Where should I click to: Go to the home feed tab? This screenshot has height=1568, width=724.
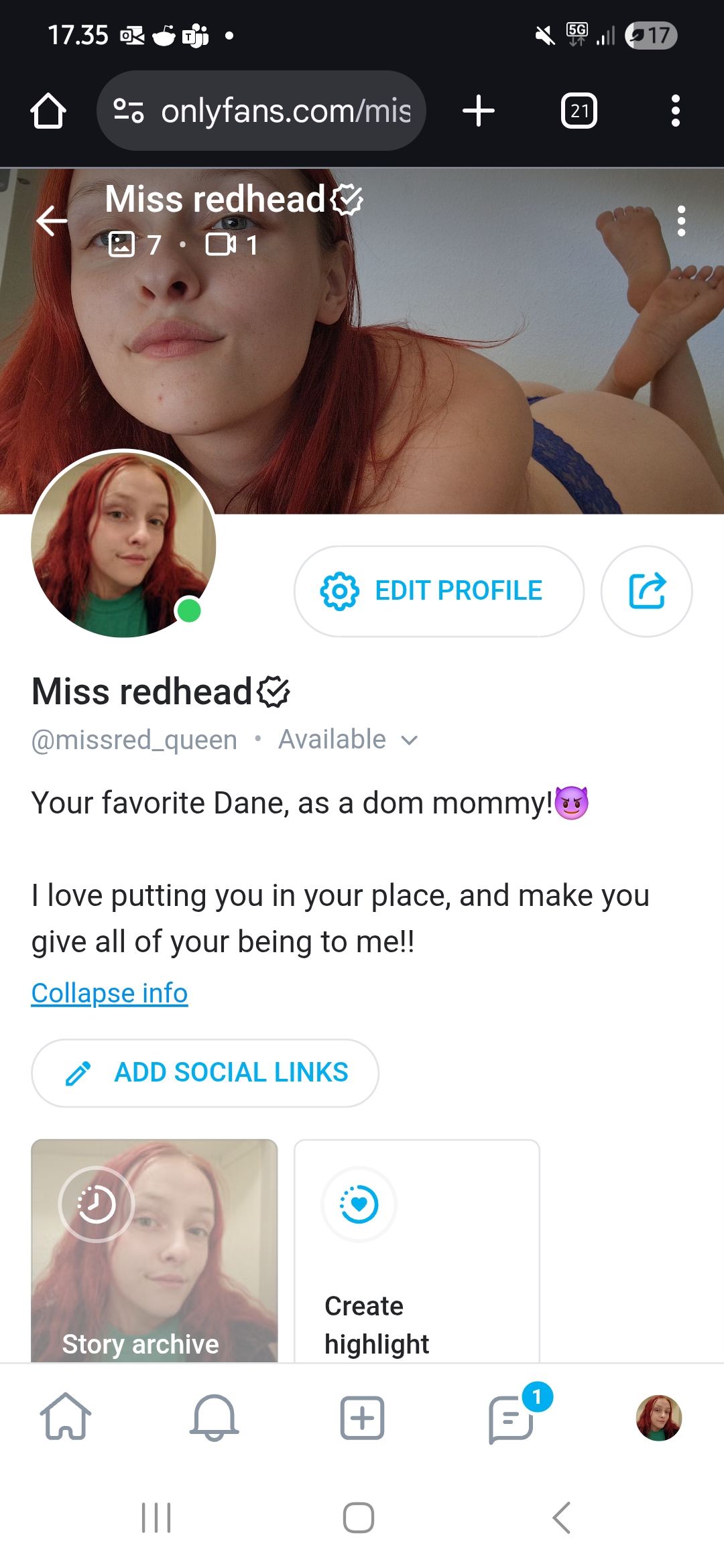tap(66, 1417)
